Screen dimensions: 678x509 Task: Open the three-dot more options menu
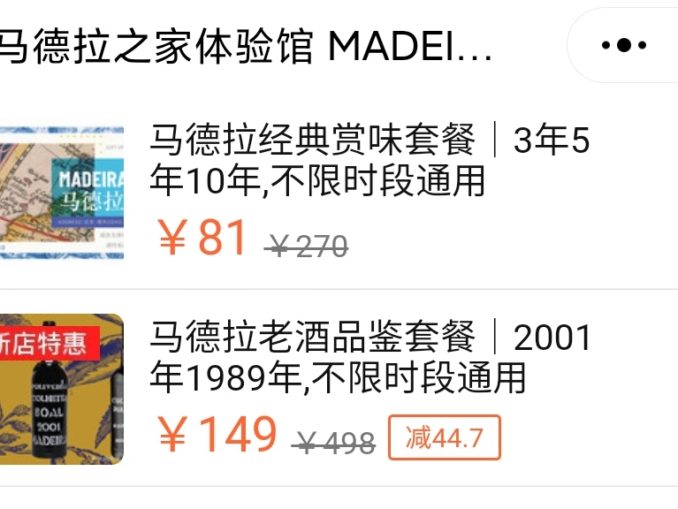tap(624, 45)
